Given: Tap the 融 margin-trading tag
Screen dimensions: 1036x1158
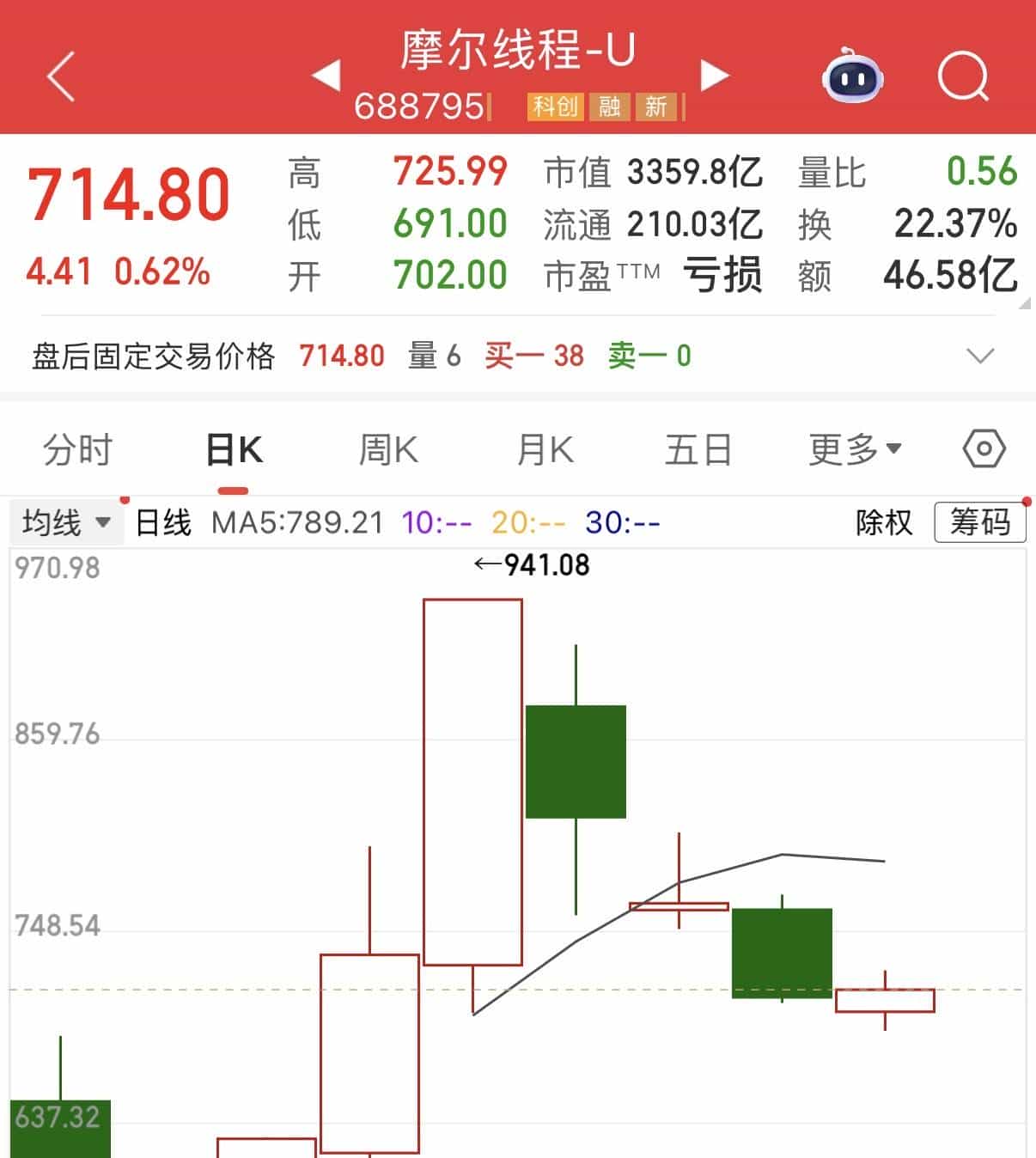Looking at the screenshot, I should (x=608, y=107).
